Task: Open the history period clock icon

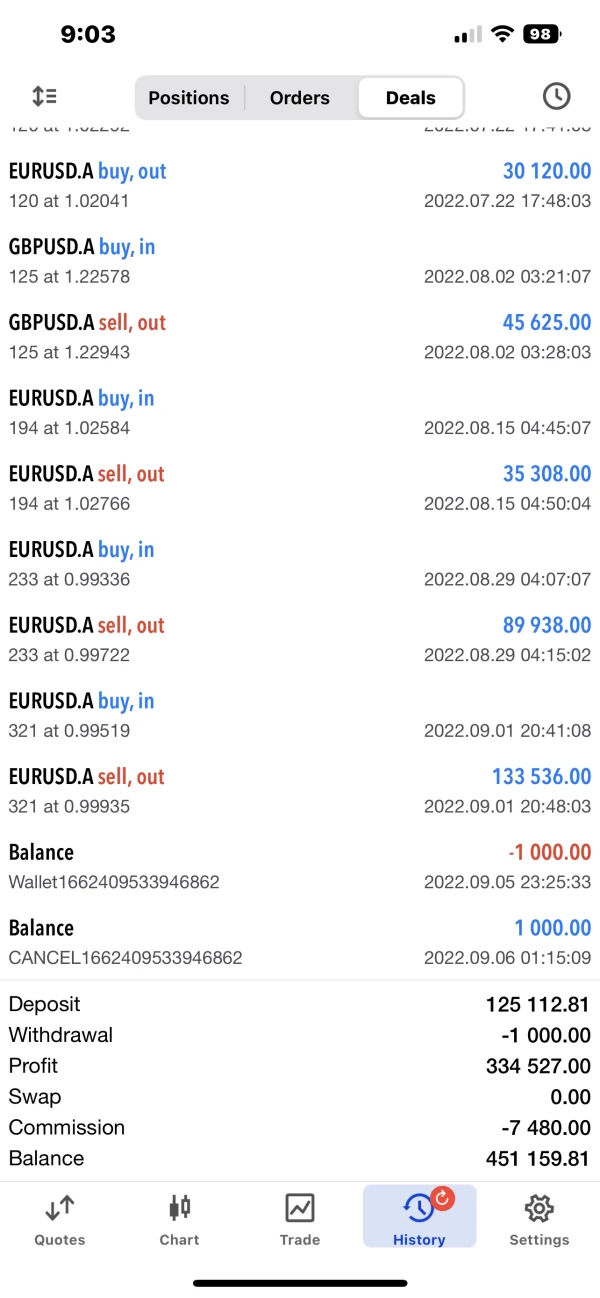Action: [556, 96]
